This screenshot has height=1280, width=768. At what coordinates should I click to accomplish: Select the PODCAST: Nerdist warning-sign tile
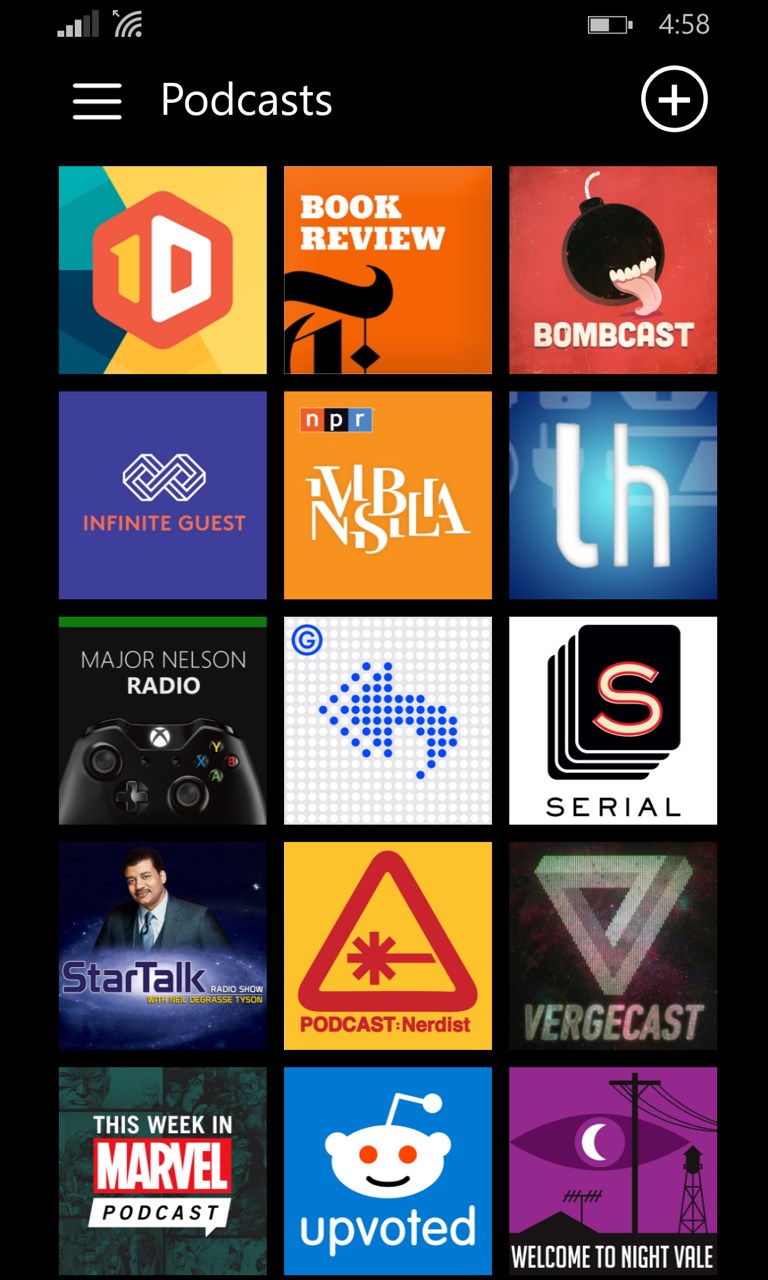click(388, 945)
